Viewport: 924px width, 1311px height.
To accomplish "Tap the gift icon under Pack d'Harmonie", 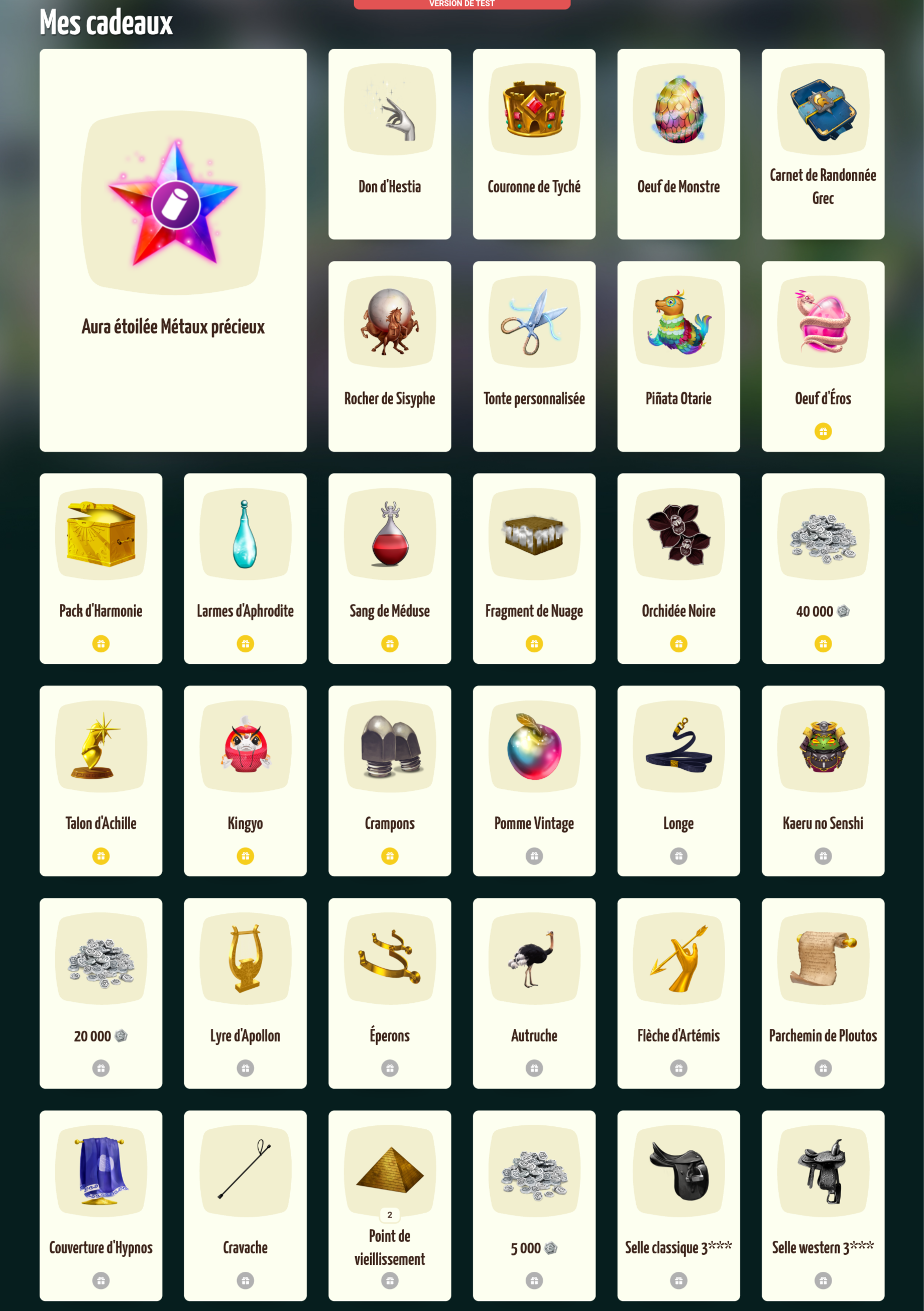I will (x=101, y=644).
